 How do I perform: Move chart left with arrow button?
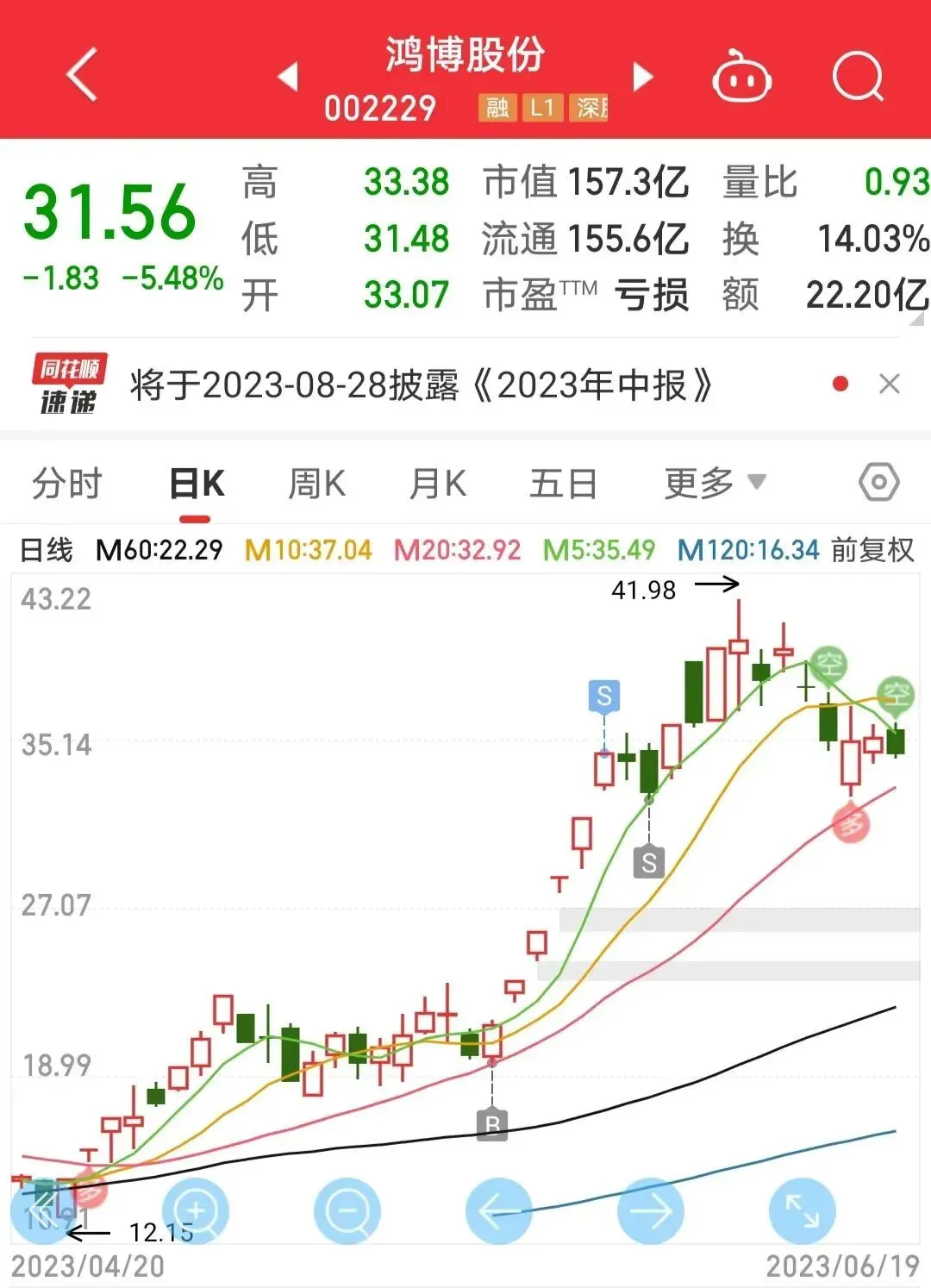[x=498, y=1211]
